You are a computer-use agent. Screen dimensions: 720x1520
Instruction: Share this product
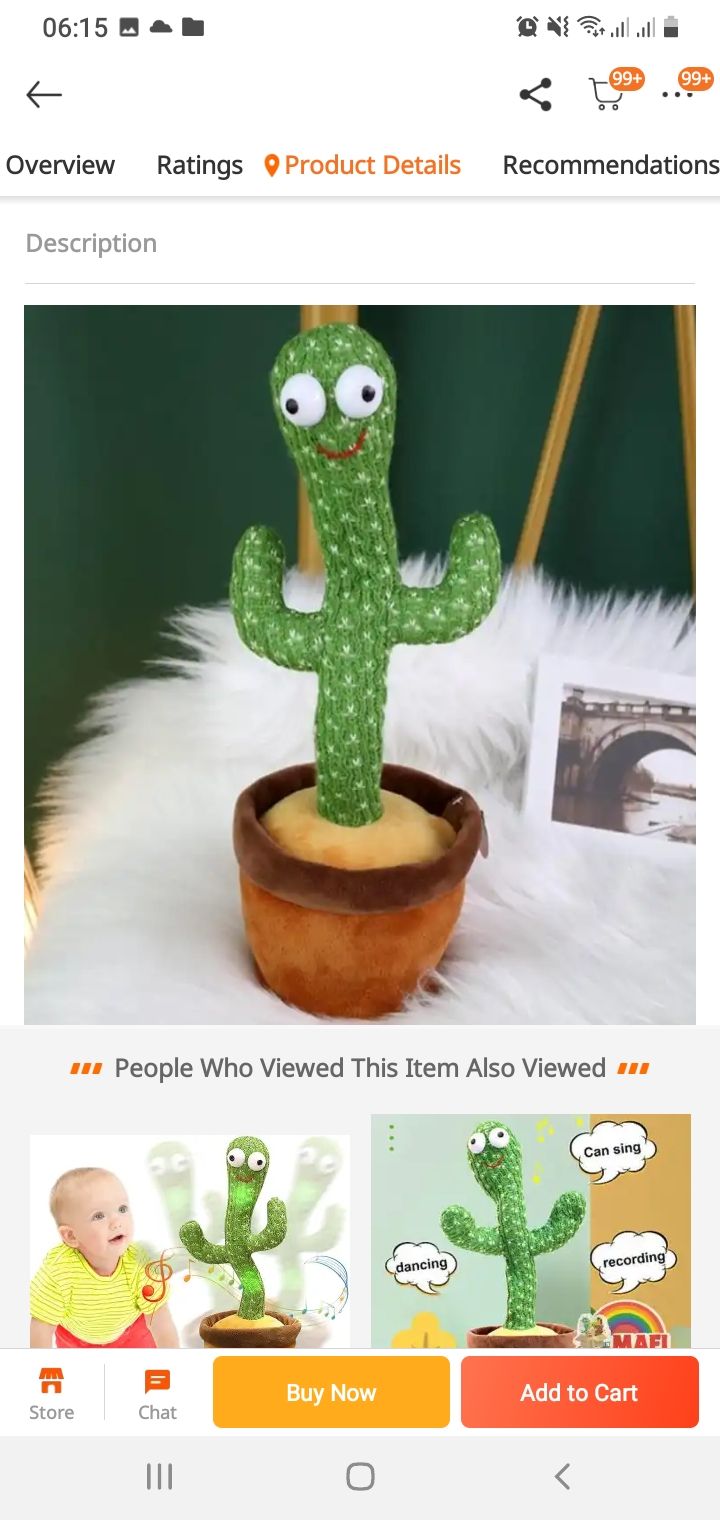(x=535, y=95)
